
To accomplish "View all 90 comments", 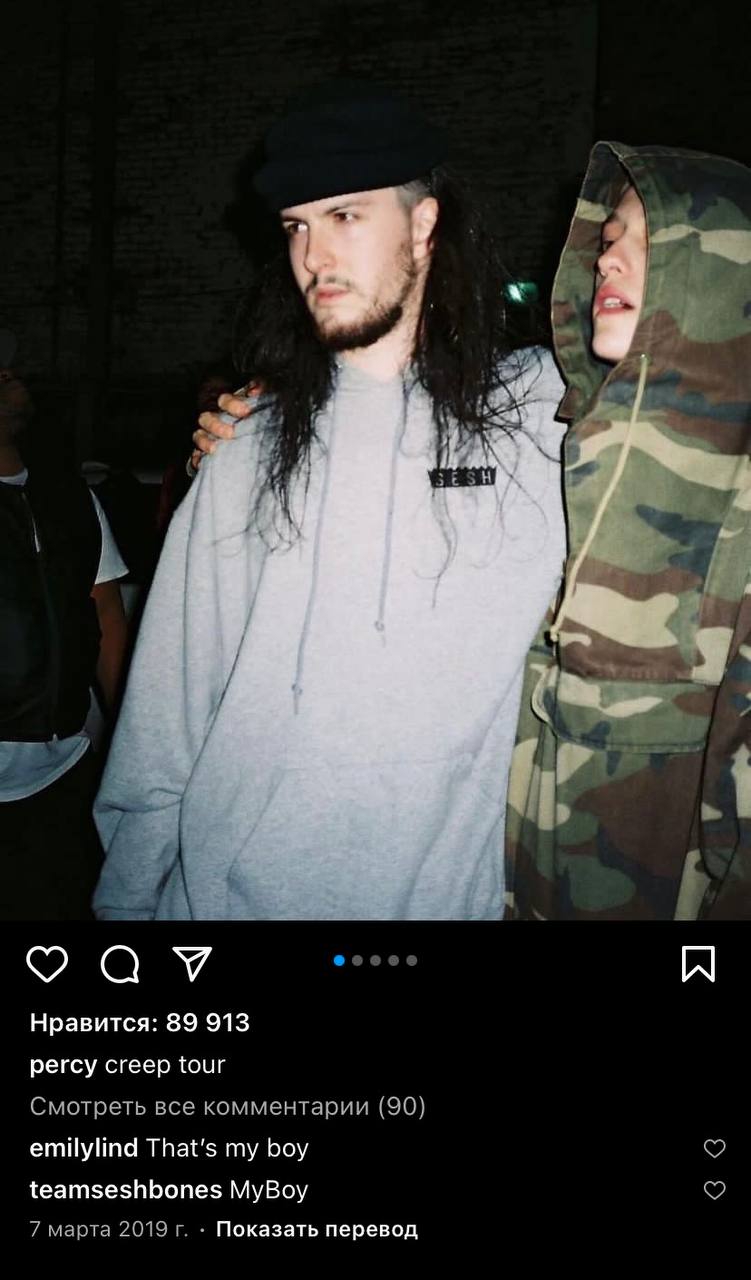I will (x=228, y=1107).
